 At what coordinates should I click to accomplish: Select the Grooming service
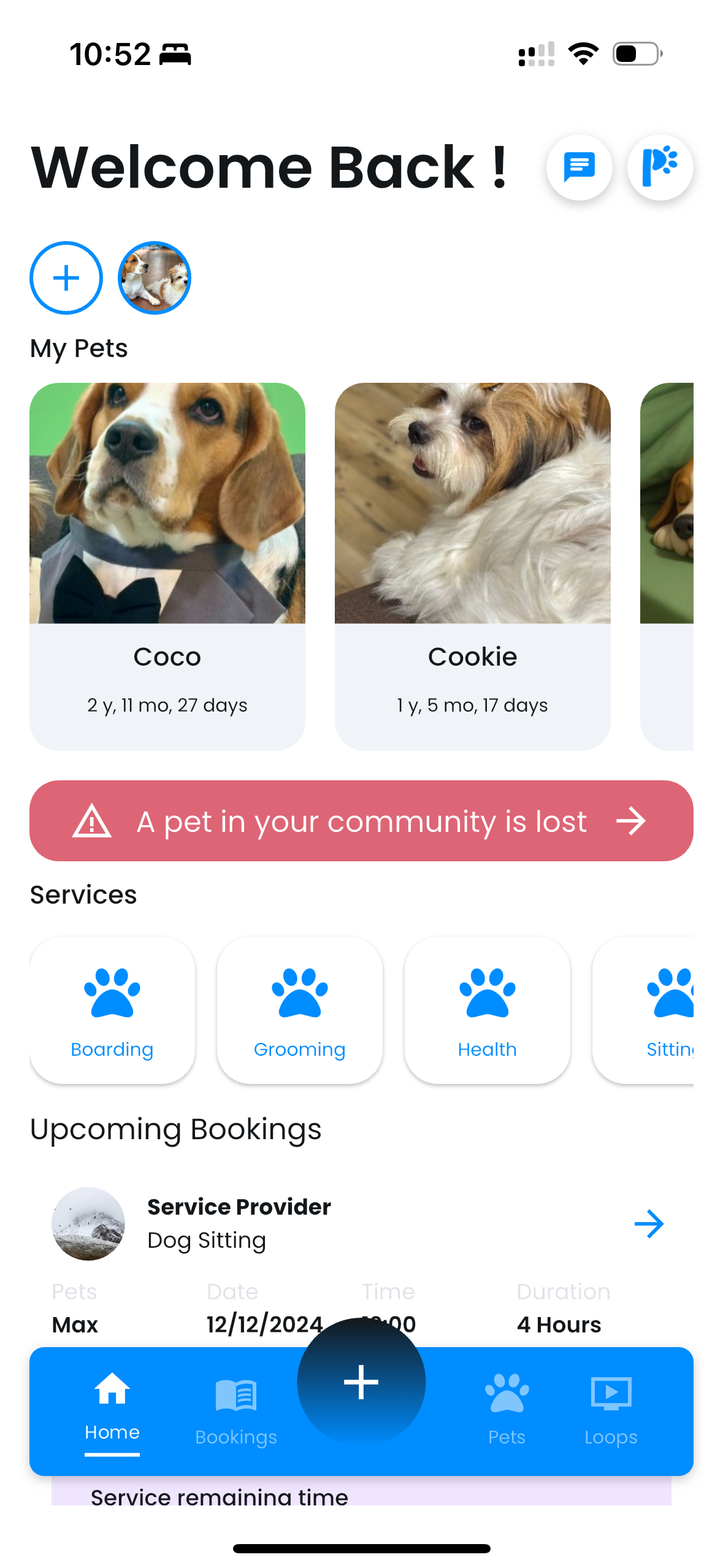pyautogui.click(x=300, y=1010)
